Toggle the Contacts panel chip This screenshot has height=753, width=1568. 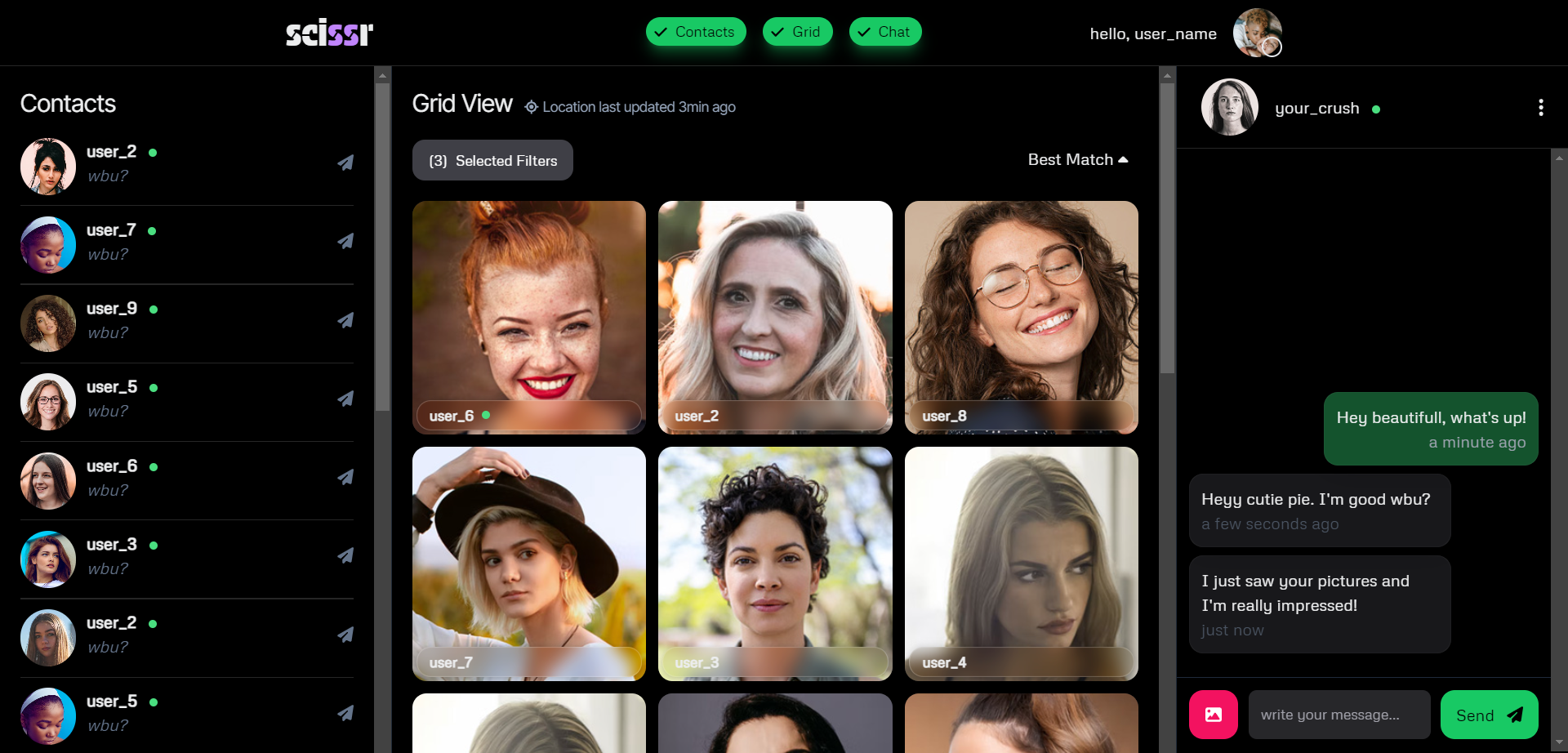click(695, 32)
